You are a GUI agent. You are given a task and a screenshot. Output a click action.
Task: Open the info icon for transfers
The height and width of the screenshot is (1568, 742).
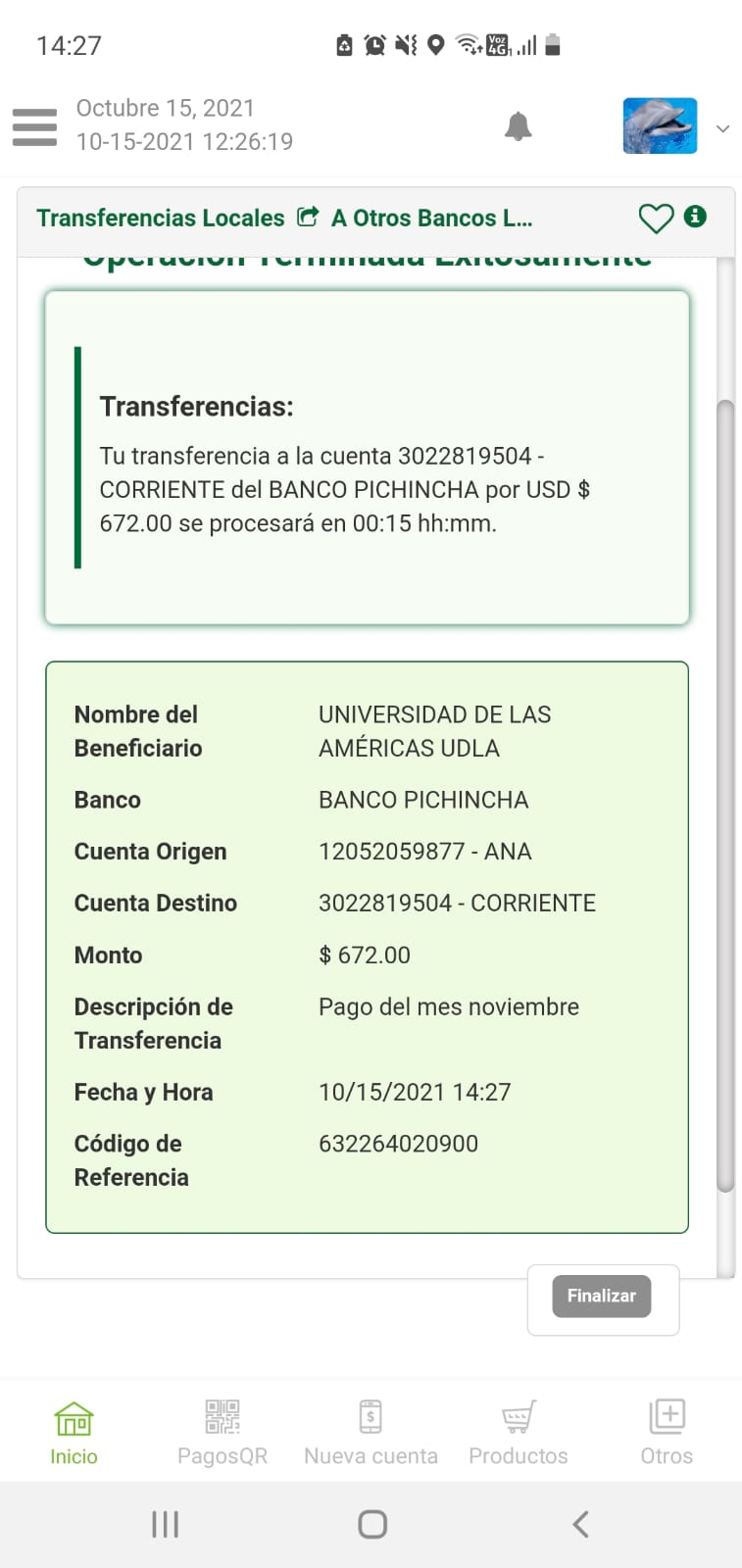[x=695, y=217]
